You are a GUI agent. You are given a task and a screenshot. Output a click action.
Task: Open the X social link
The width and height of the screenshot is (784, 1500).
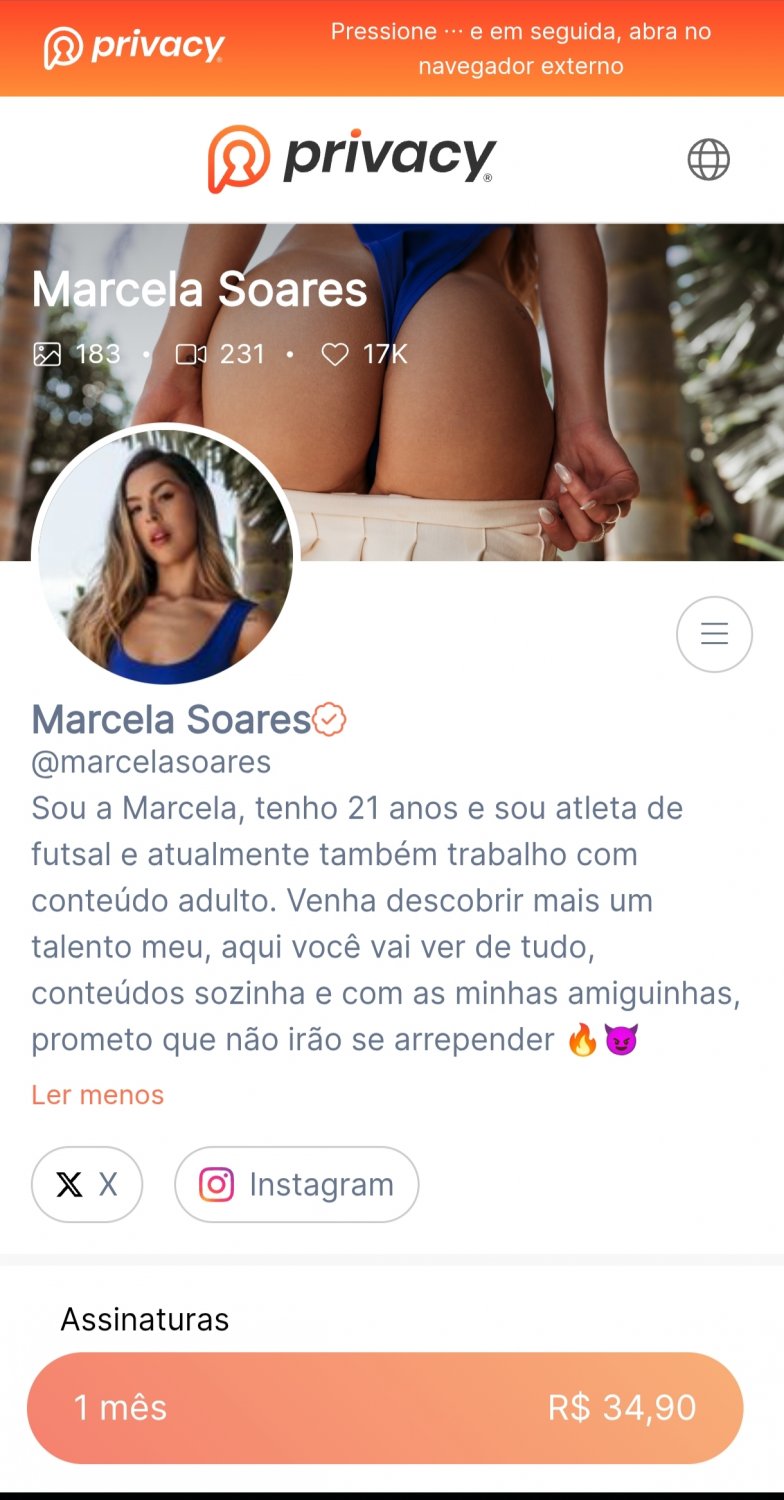click(87, 1185)
